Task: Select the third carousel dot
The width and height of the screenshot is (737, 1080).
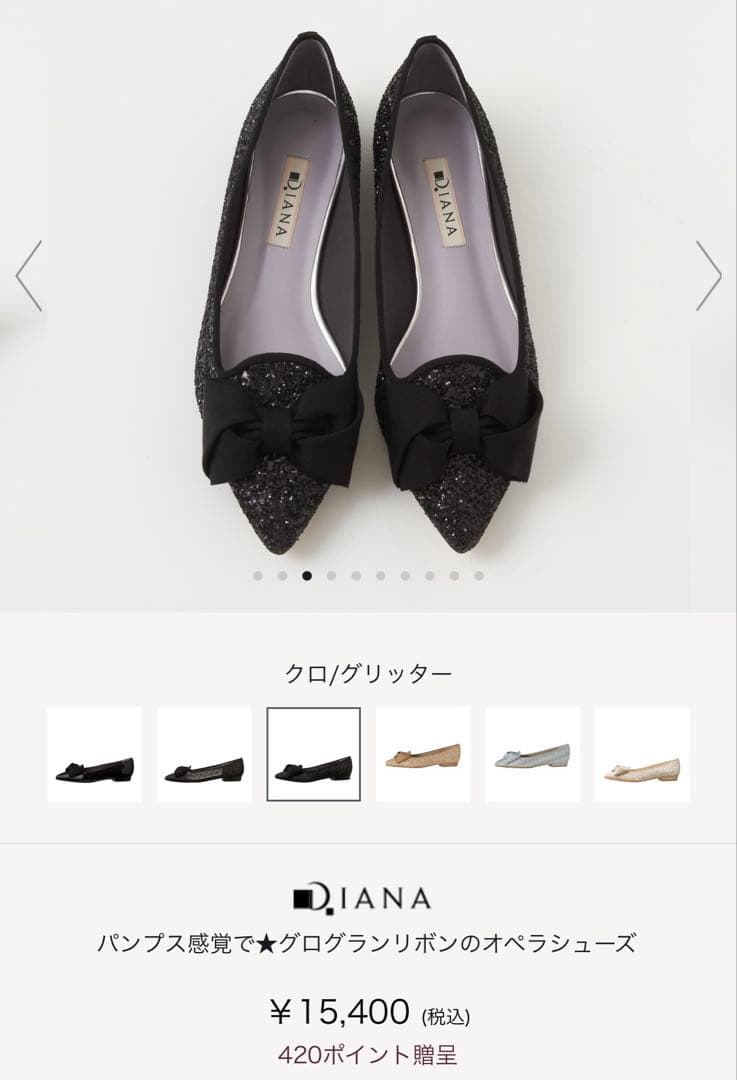Action: pyautogui.click(x=306, y=575)
